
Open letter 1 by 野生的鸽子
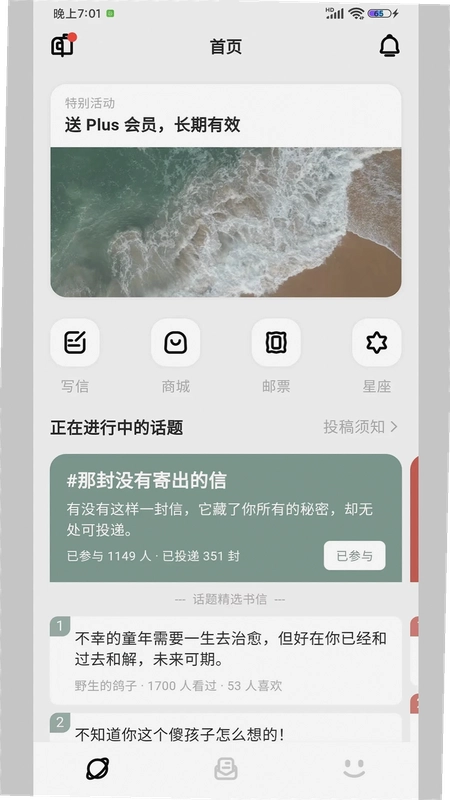pos(226,661)
